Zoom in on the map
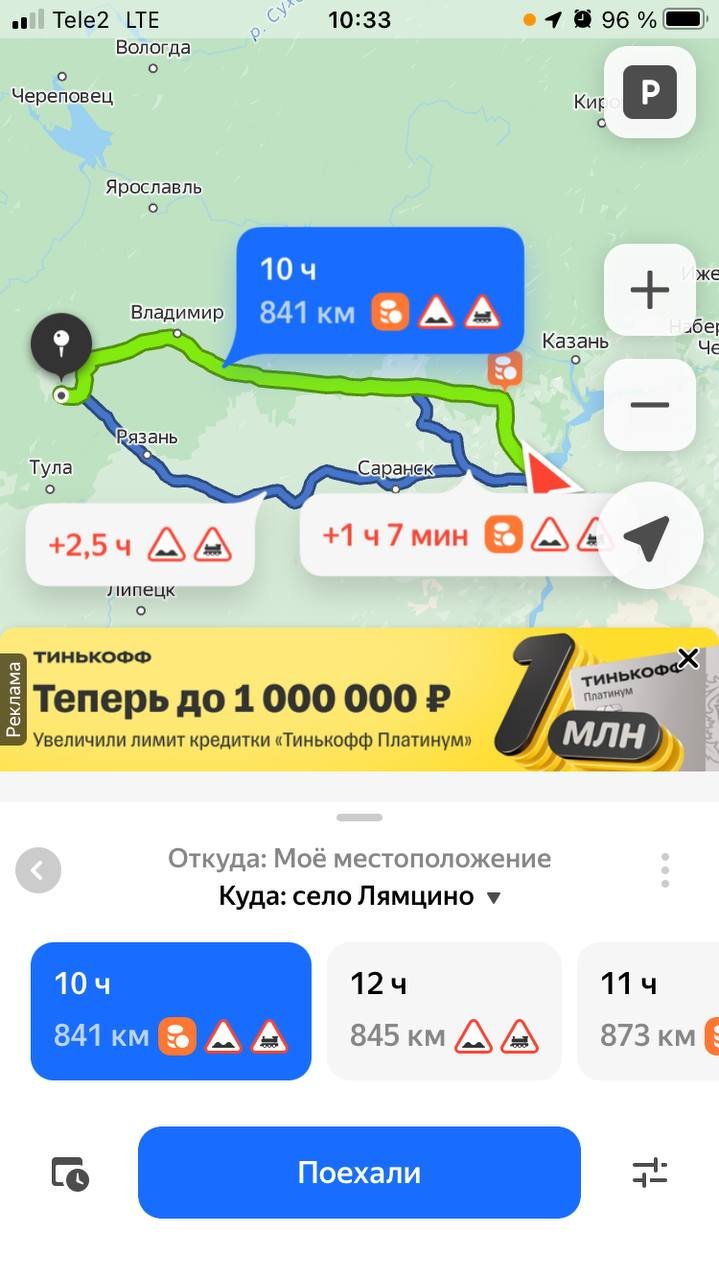 coord(650,290)
